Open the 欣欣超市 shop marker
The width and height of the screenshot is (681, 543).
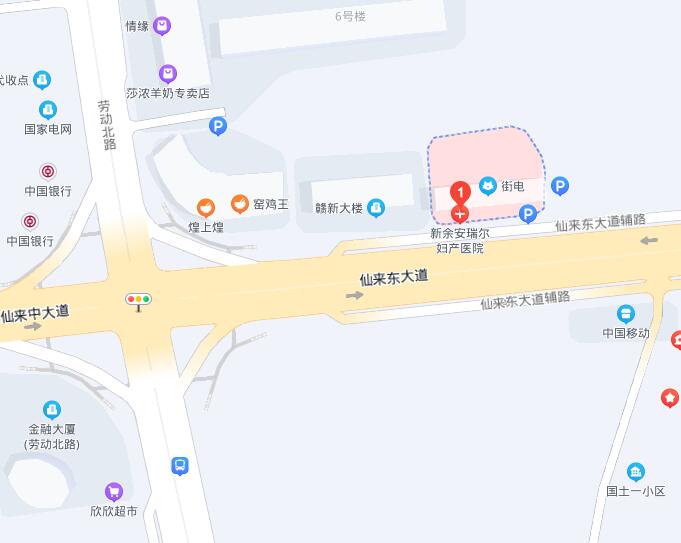pyautogui.click(x=113, y=491)
